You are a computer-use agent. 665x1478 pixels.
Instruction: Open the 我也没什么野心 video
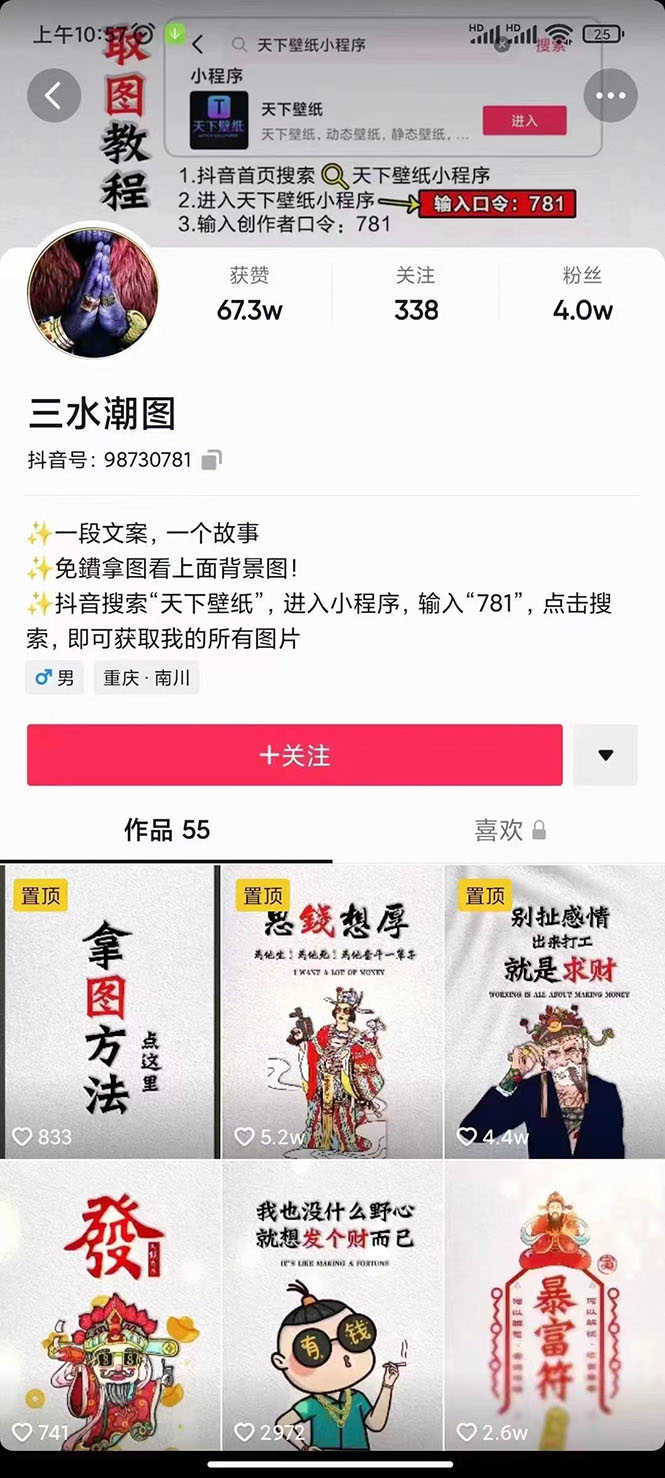point(332,1305)
